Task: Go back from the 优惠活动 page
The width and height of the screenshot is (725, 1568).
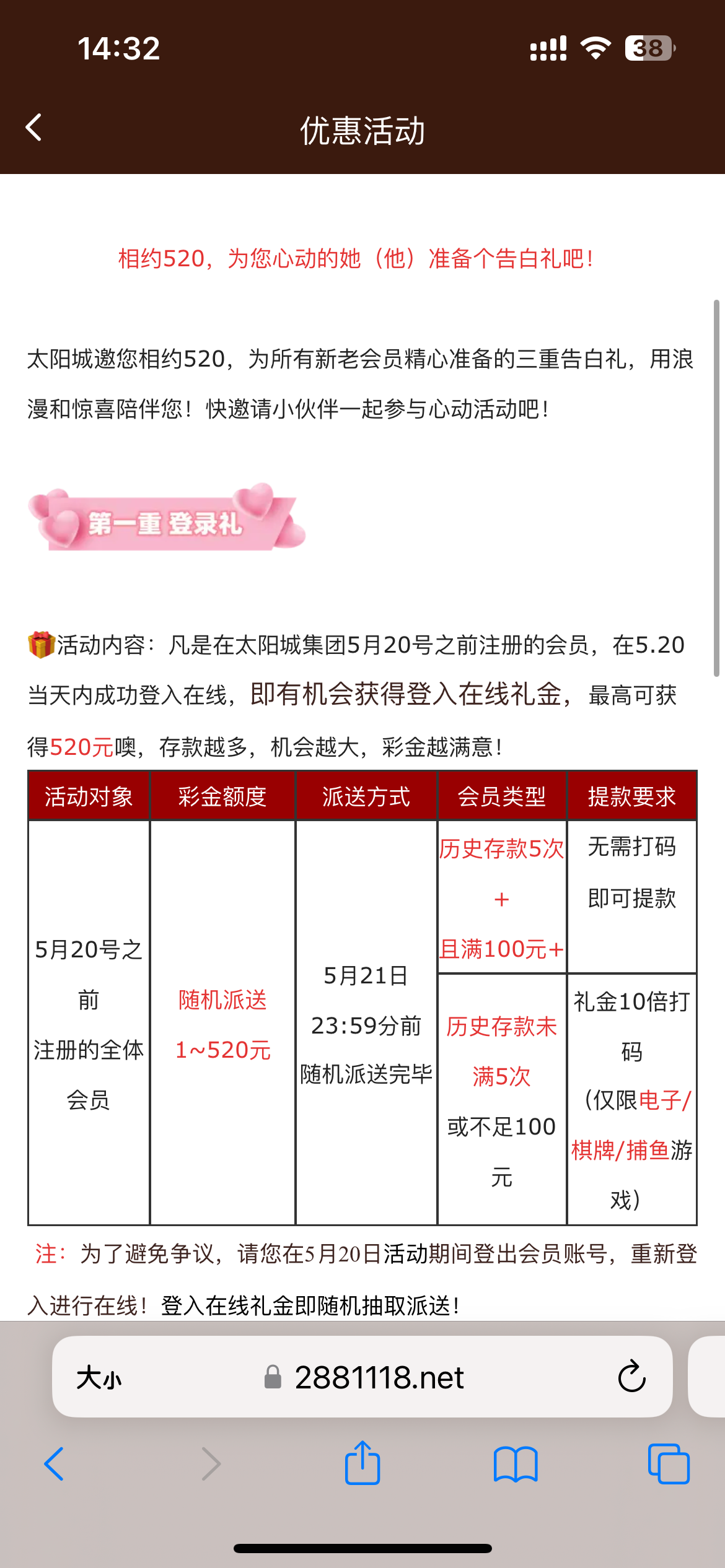Action: point(34,128)
